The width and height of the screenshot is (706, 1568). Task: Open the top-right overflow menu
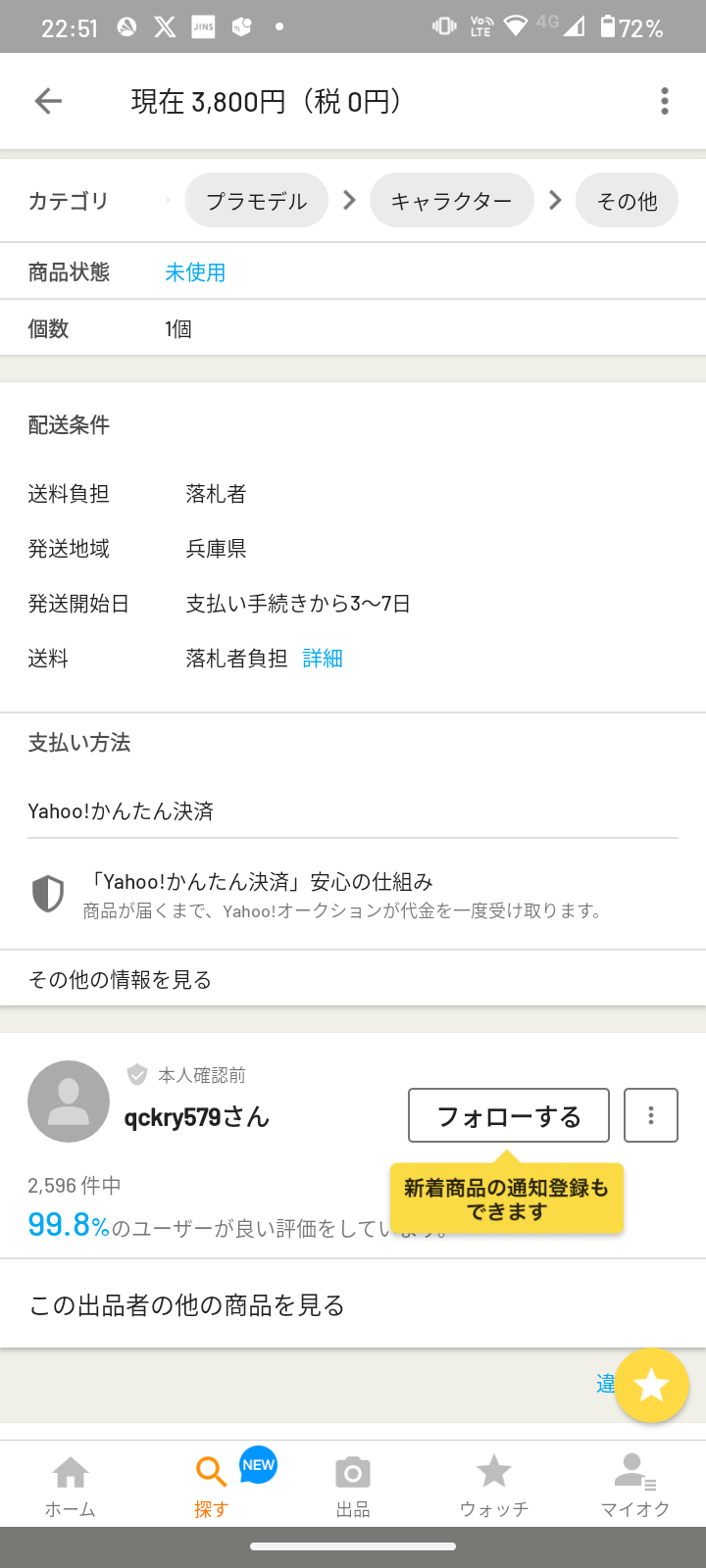[x=665, y=101]
